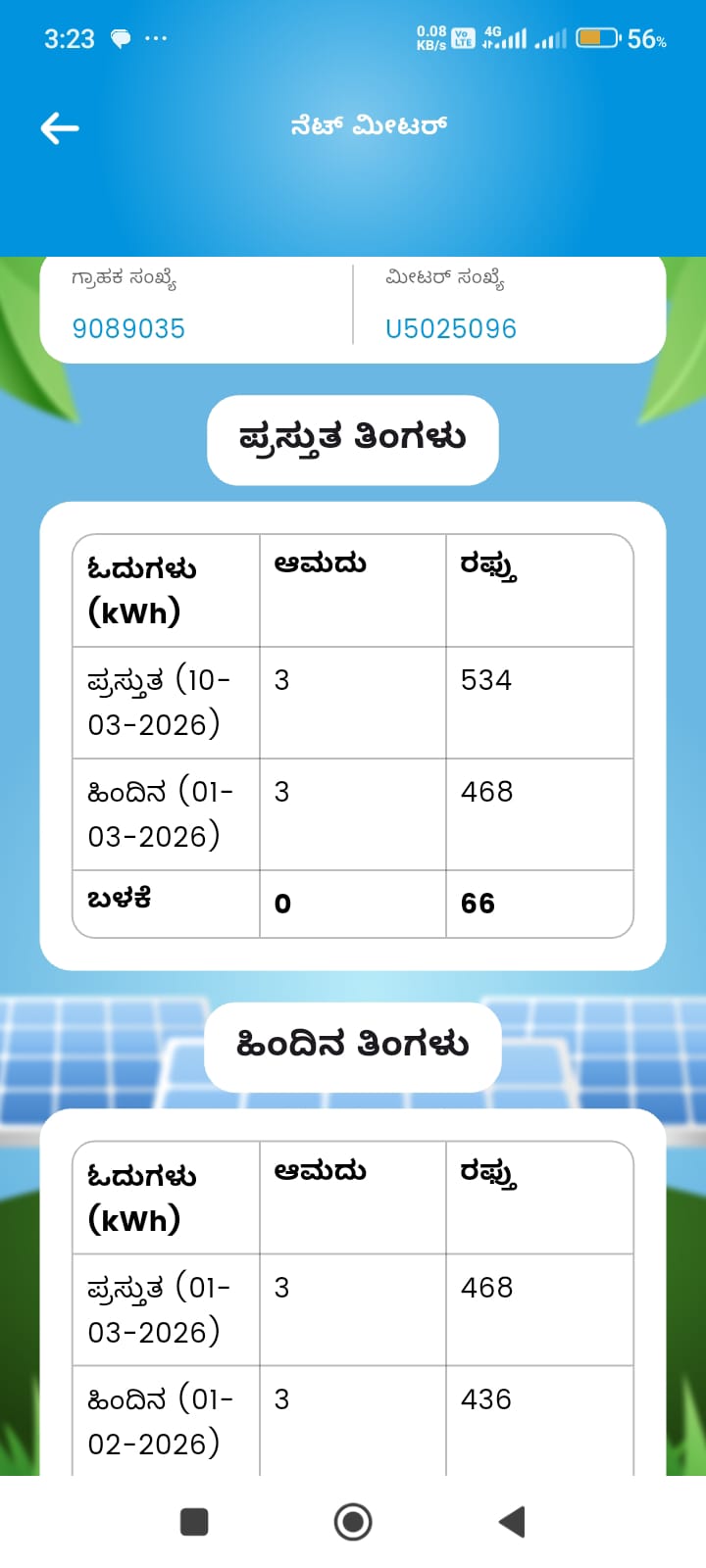The height and width of the screenshot is (1568, 706).
Task: Tap the system home button
Action: (353, 1522)
